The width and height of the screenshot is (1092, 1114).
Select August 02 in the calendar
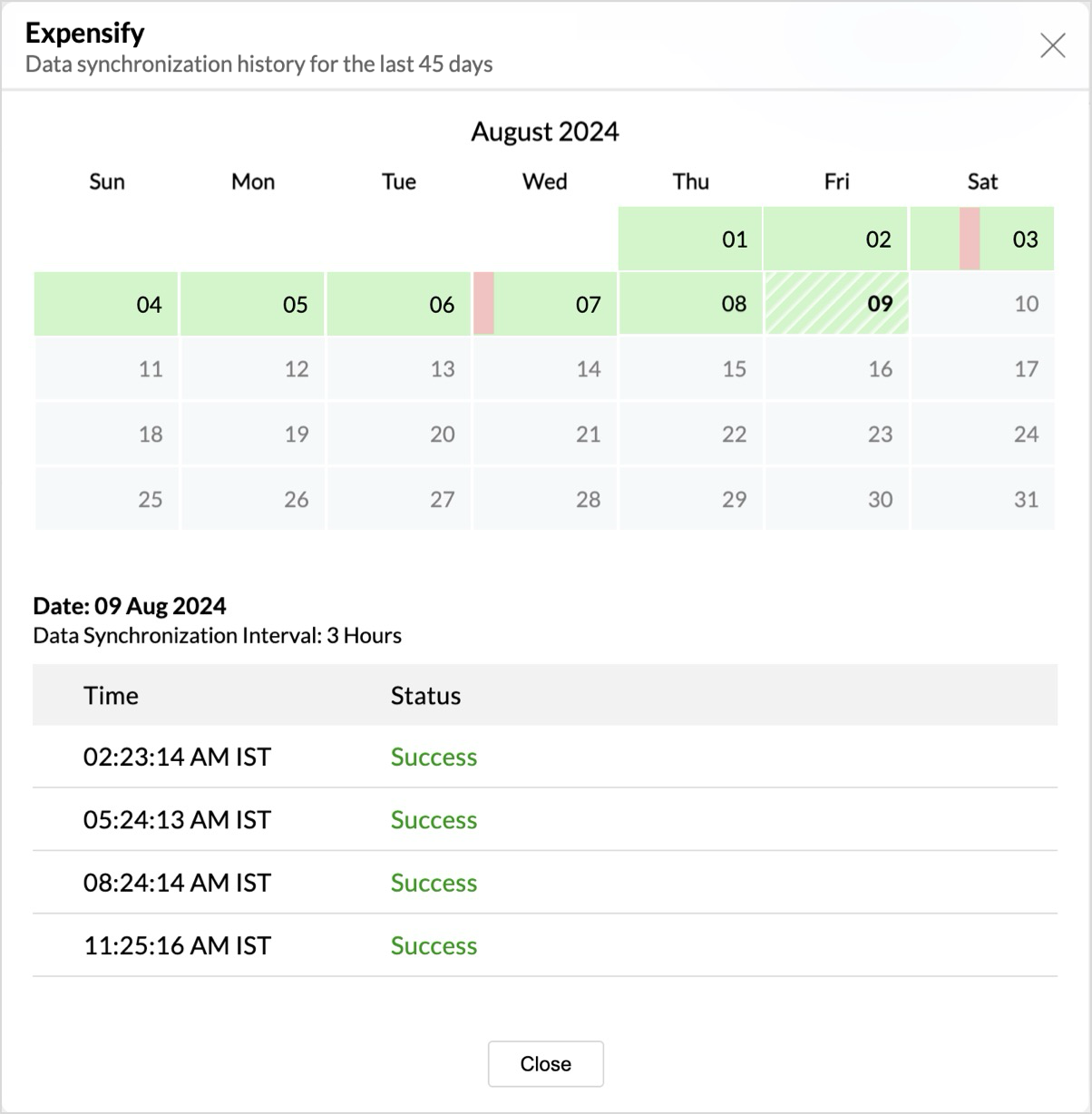point(835,239)
